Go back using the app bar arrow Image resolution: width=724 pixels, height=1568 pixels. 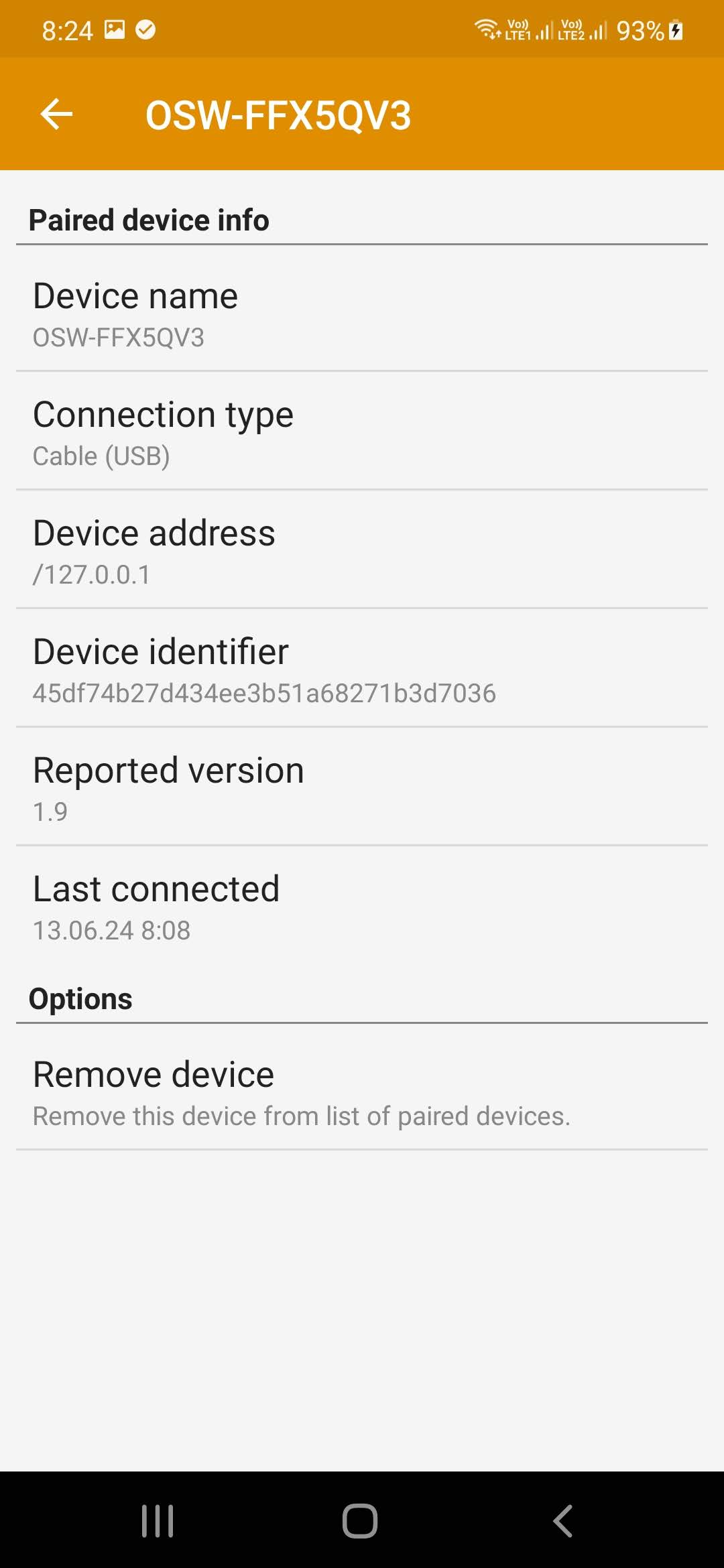[56, 114]
